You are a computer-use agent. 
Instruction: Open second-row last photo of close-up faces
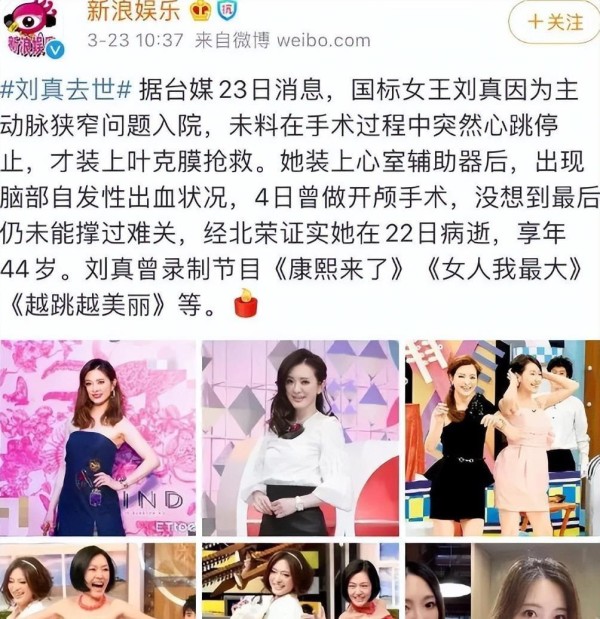click(x=502, y=582)
